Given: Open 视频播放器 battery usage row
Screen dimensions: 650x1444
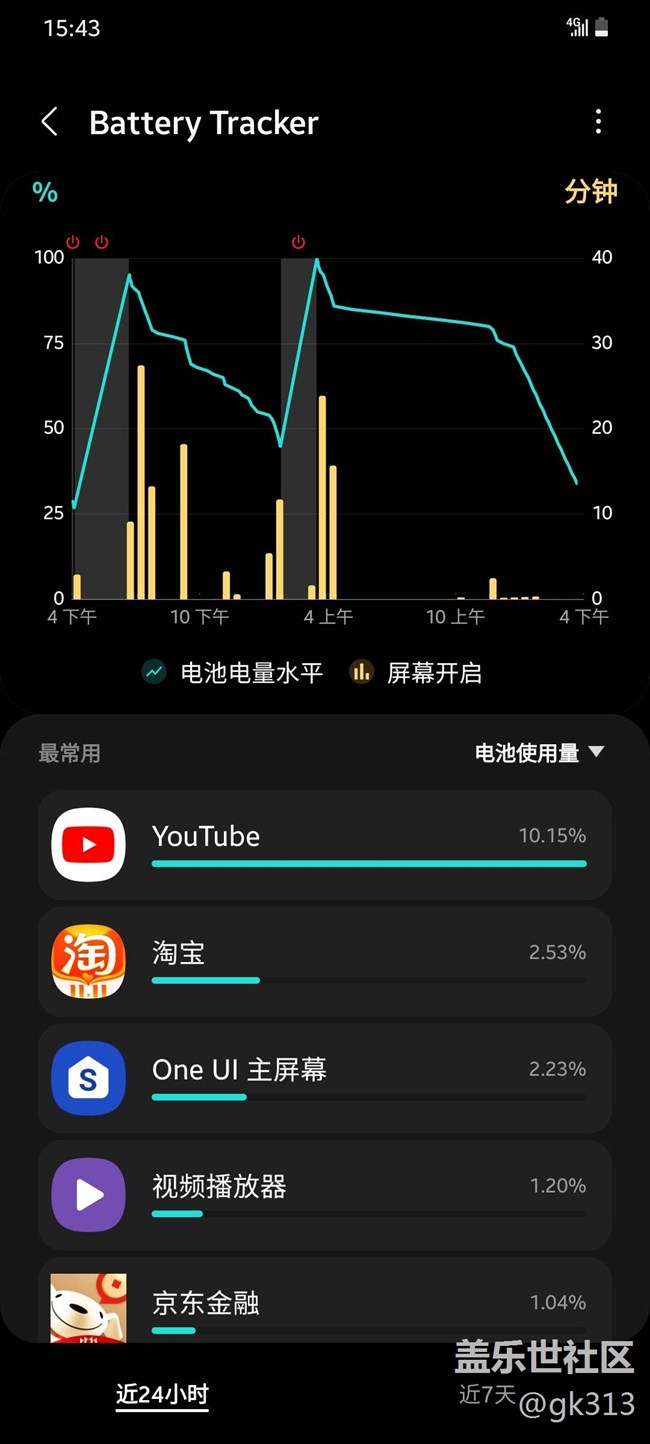Looking at the screenshot, I should [325, 1195].
